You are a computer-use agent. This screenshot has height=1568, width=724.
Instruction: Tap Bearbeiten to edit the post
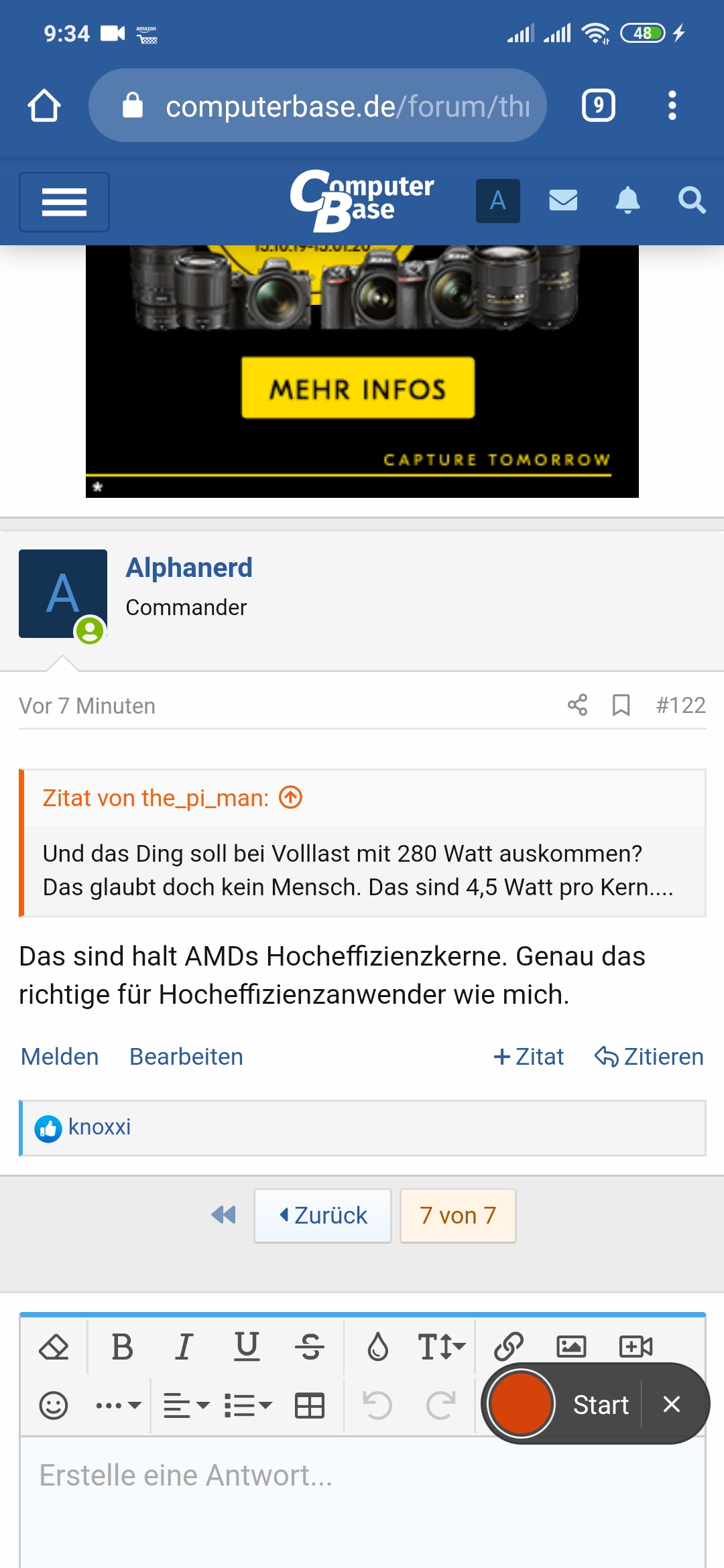point(186,1057)
